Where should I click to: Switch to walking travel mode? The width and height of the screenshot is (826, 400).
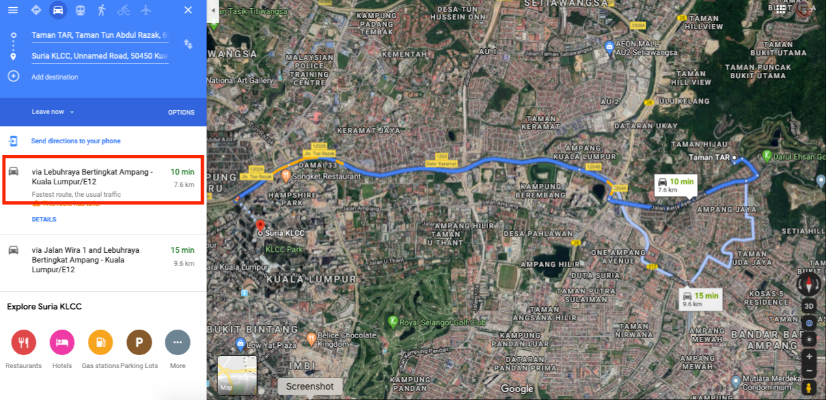point(101,11)
